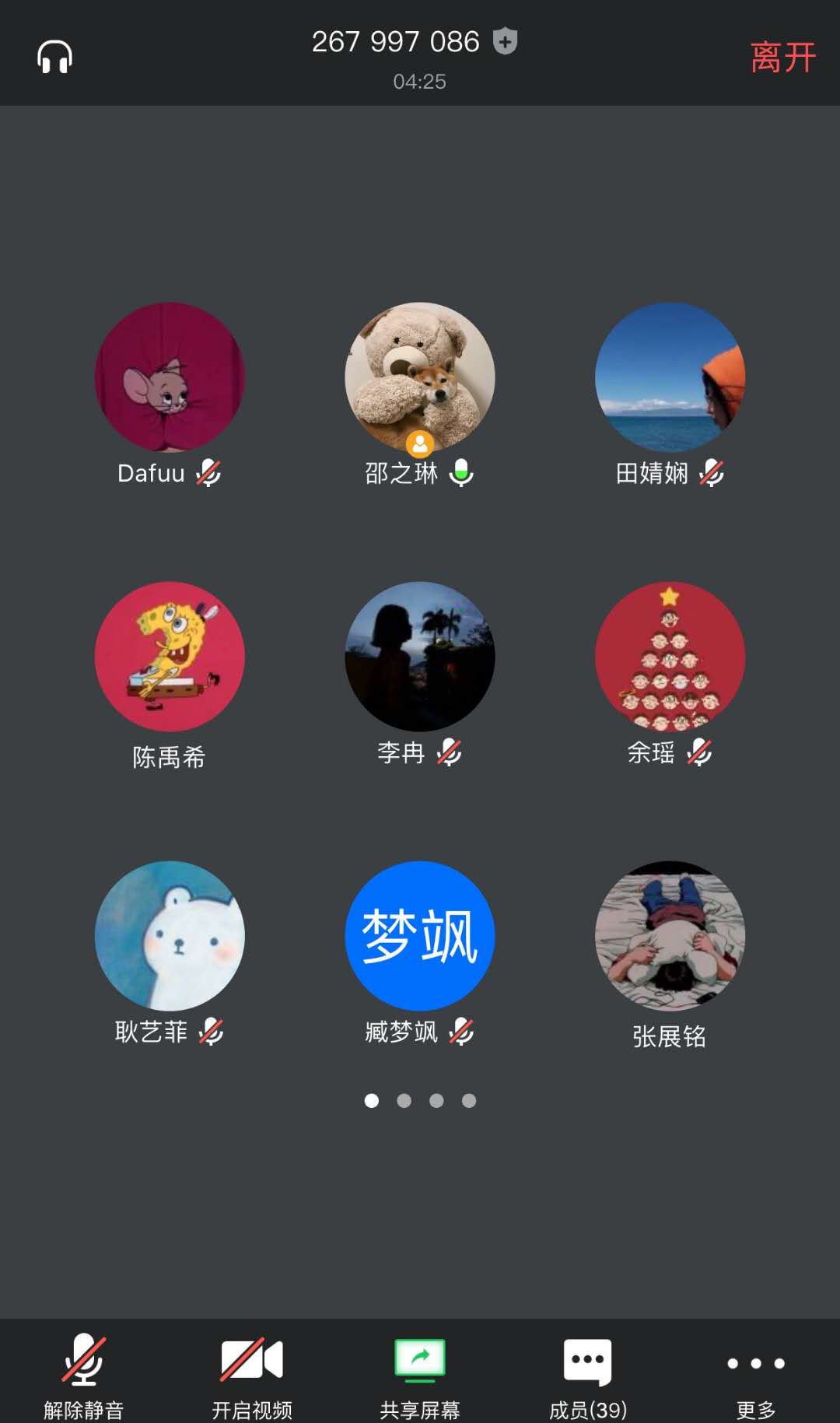840x1423 pixels.
Task: Select host 邵之琳's avatar
Action: [420, 377]
